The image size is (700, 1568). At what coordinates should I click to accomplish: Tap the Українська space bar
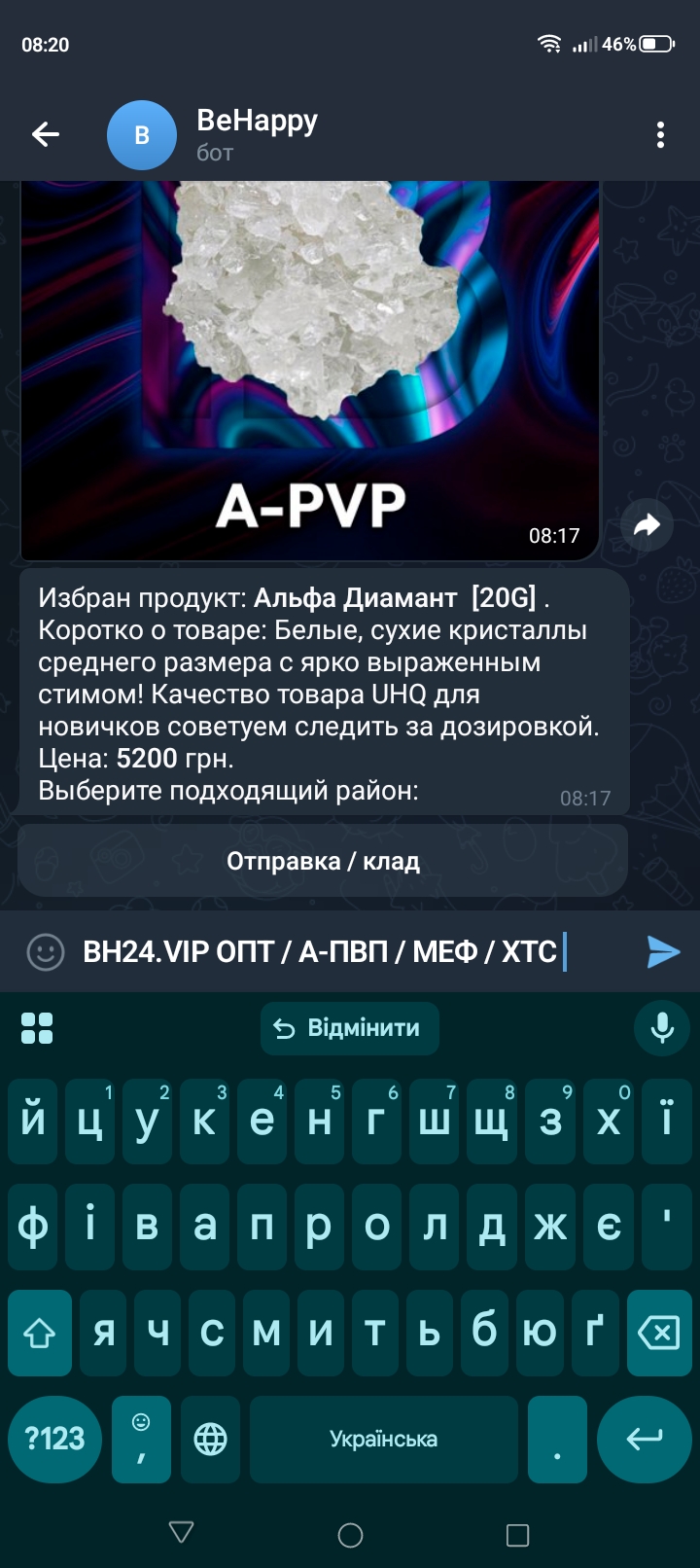[383, 1439]
